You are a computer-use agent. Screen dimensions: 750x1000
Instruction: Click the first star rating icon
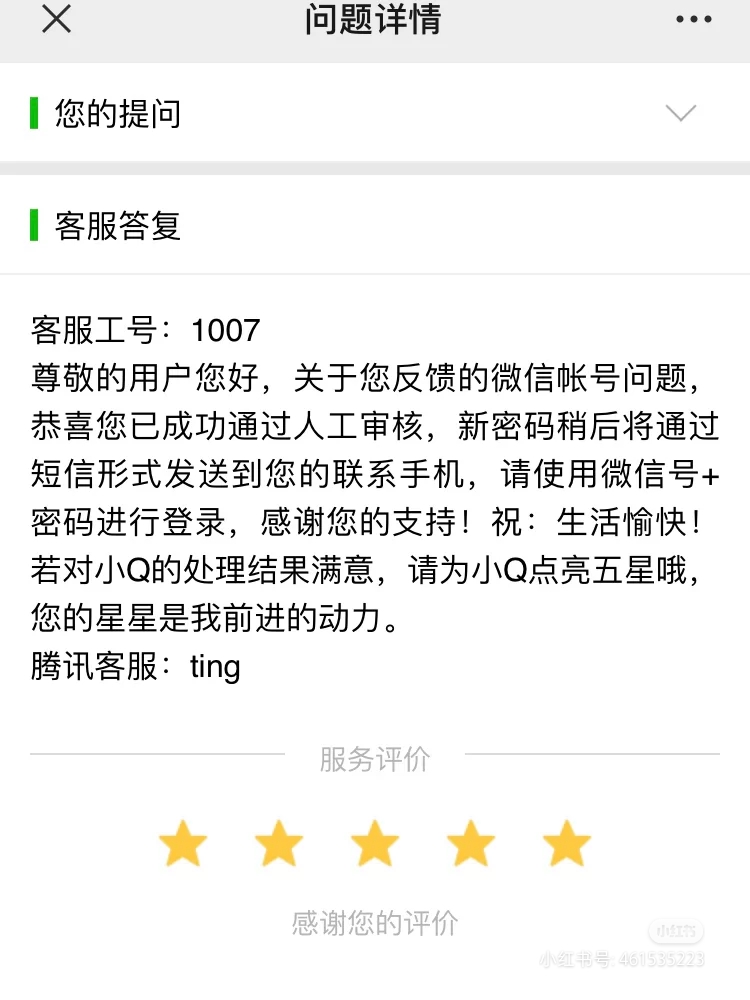pos(184,843)
